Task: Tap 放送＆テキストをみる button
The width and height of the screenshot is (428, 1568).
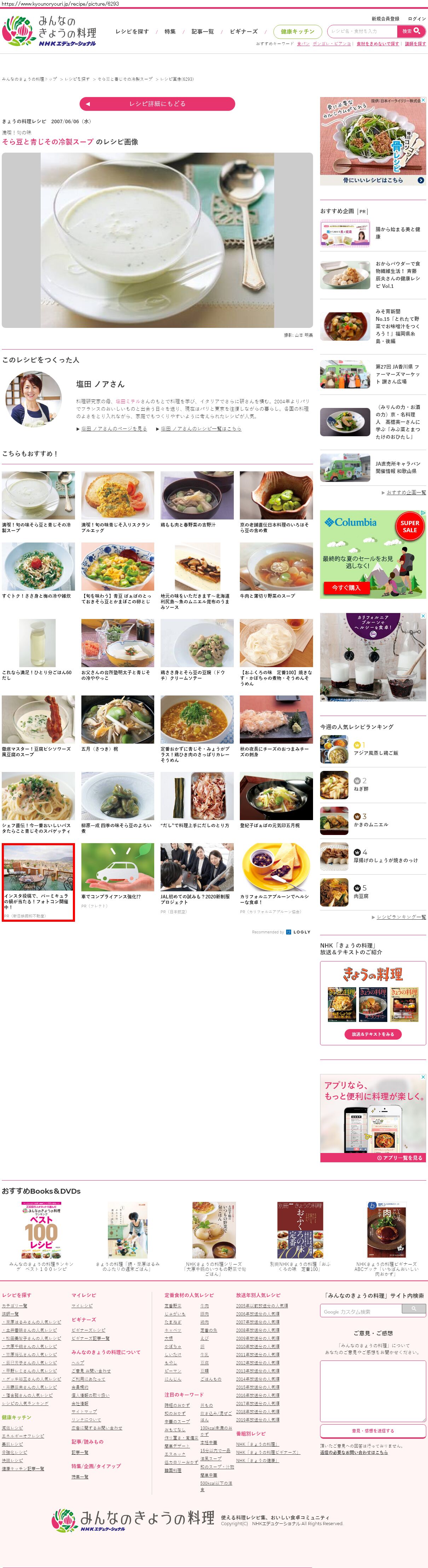Action: [x=373, y=1034]
